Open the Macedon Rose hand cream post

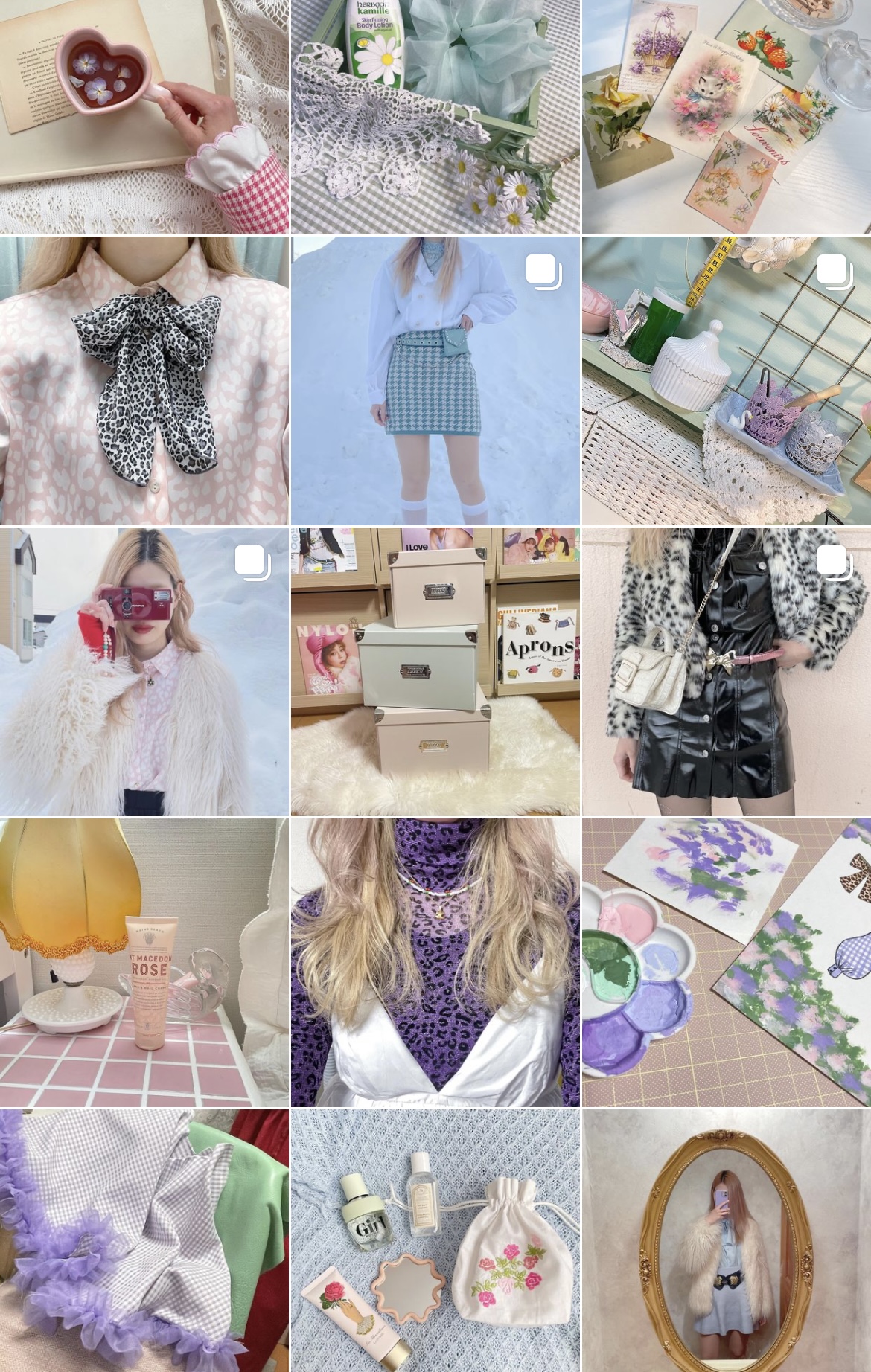(x=144, y=963)
